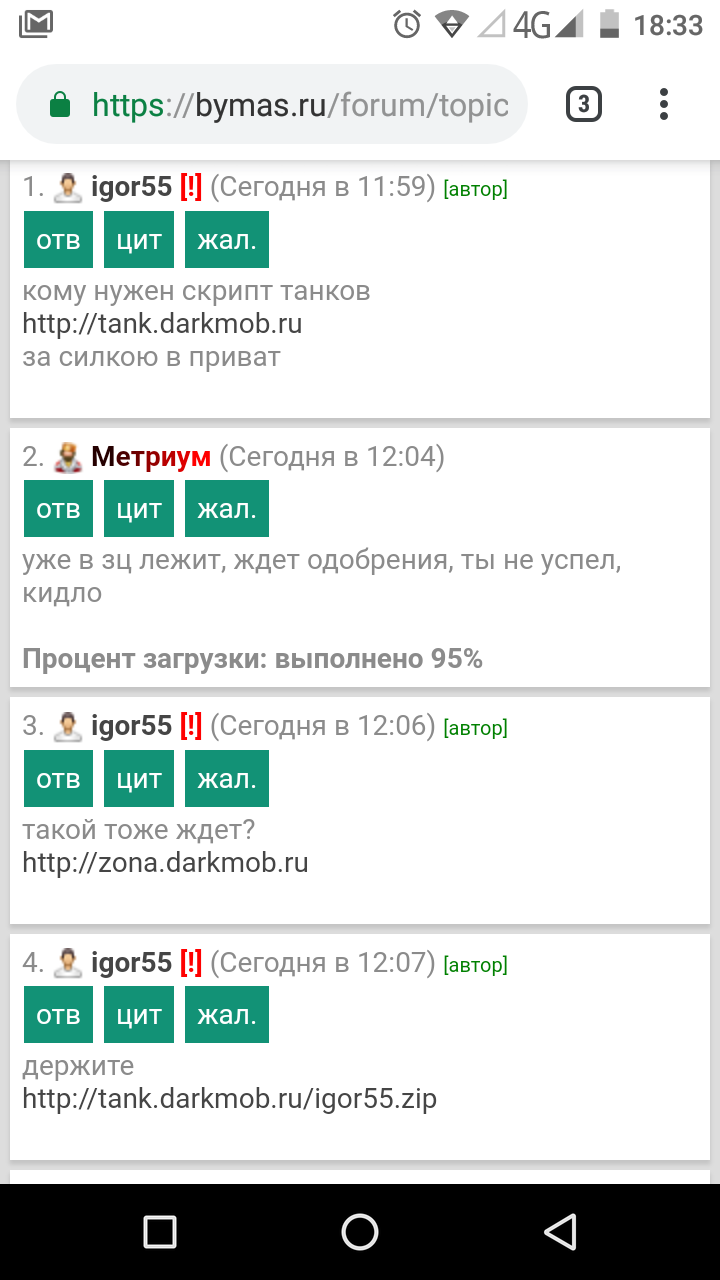This screenshot has height=1280, width=720.
Task: Report igor55's post from 12:06
Action: [x=227, y=778]
